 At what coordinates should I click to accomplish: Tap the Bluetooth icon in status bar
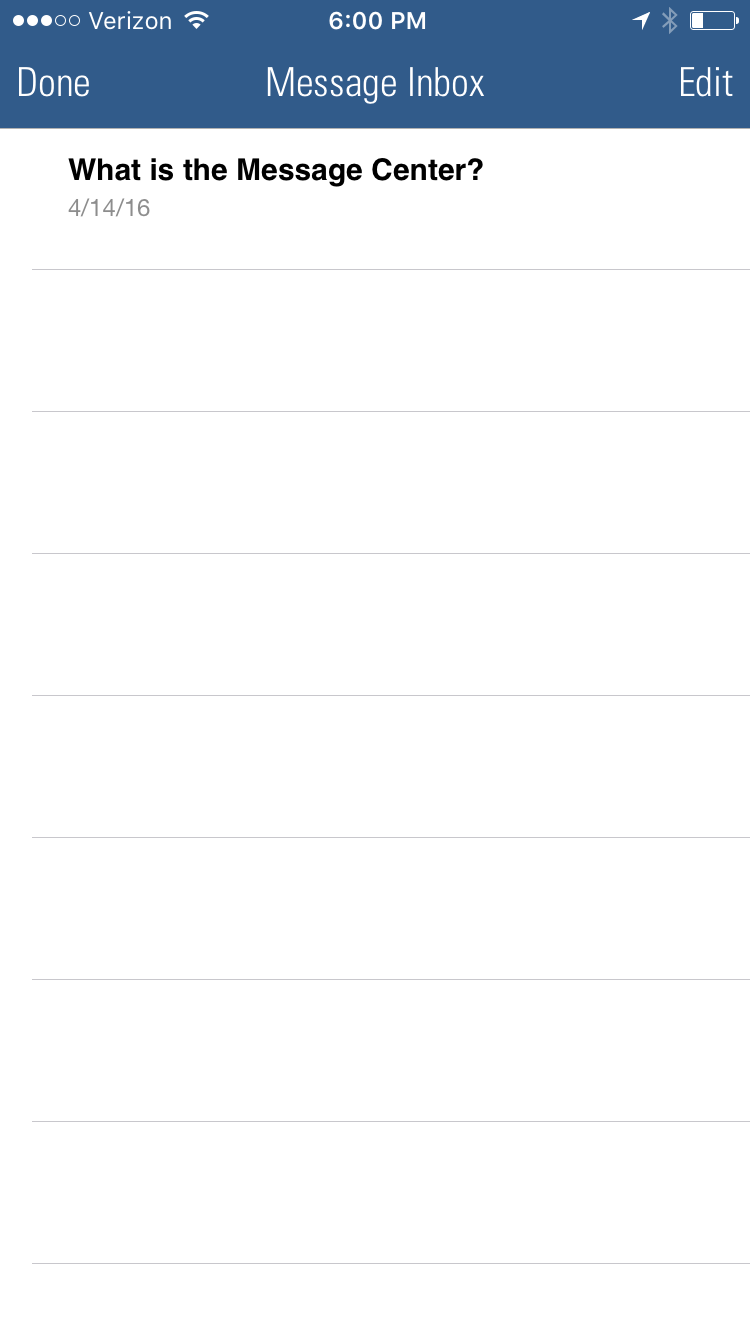pyautogui.click(x=668, y=20)
